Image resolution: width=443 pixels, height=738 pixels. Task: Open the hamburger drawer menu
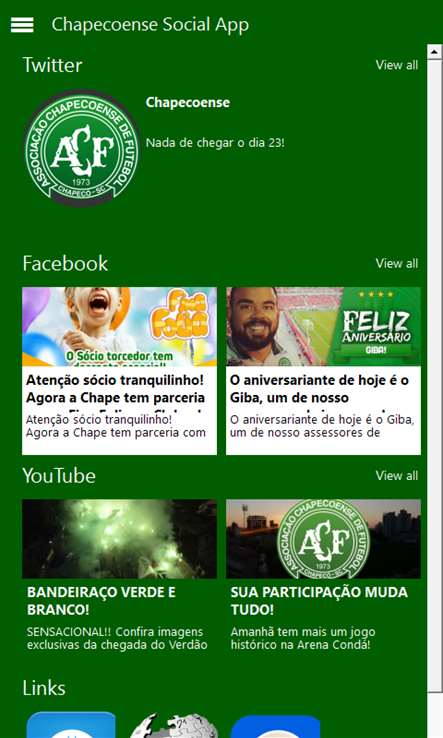click(22, 24)
